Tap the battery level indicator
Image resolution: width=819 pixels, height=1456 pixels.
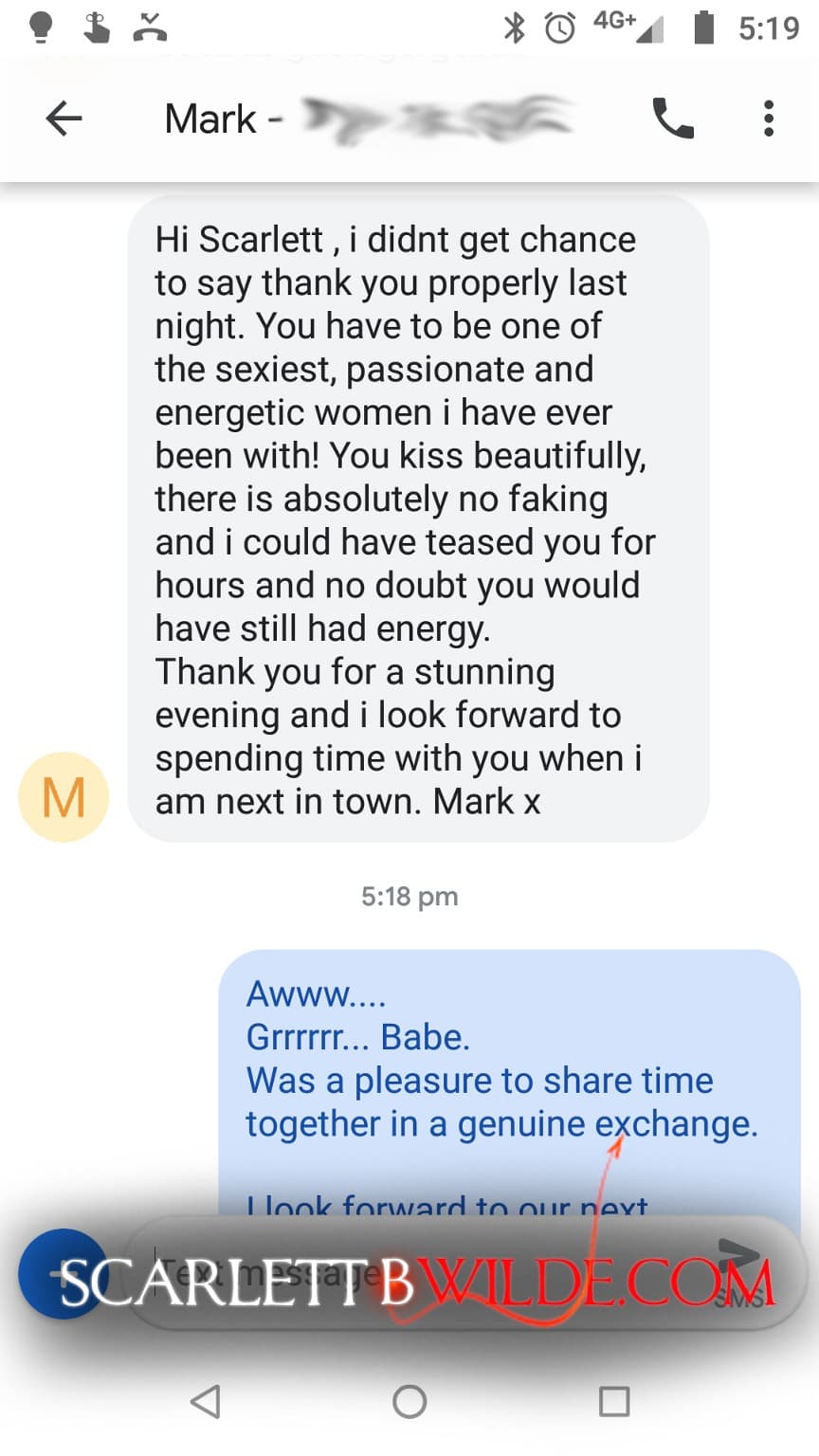702,28
